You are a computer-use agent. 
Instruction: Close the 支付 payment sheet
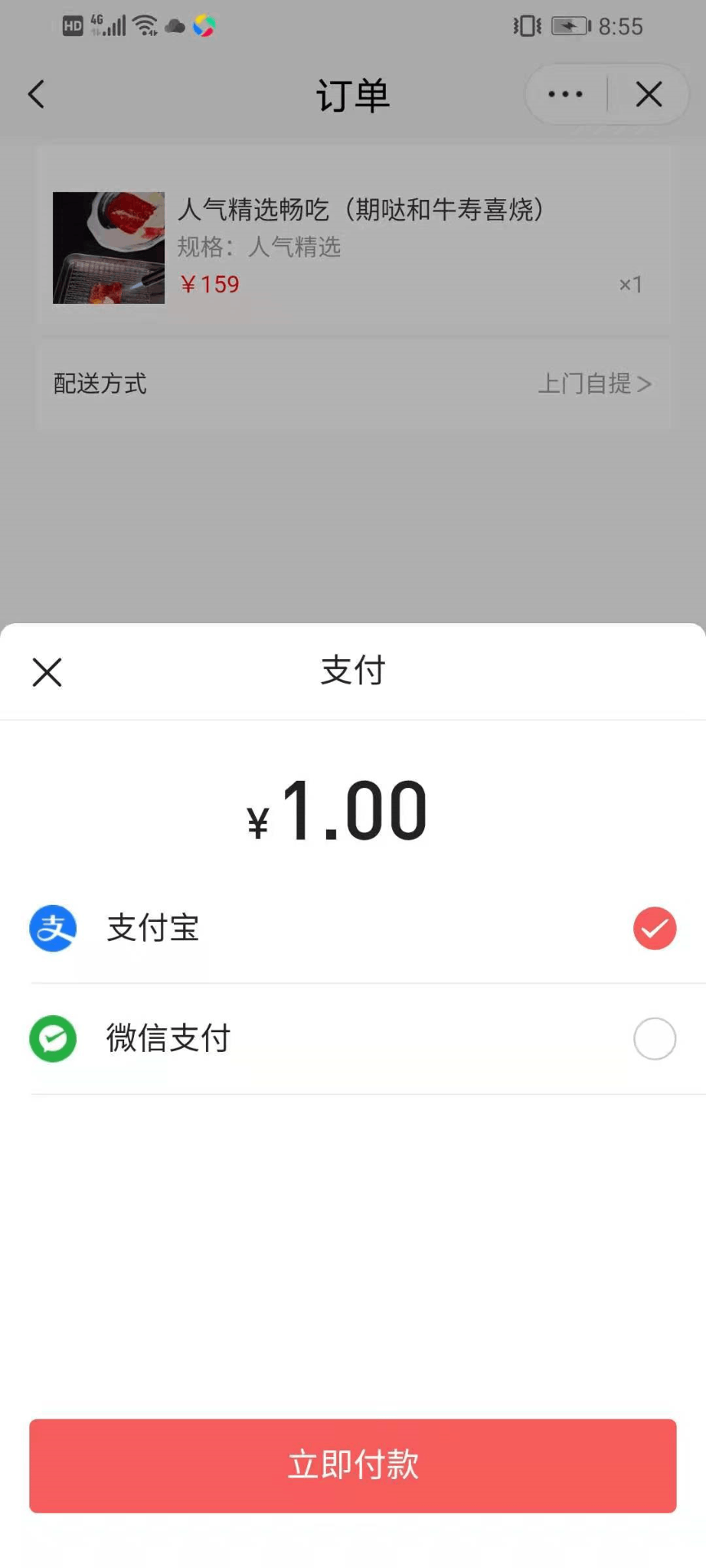(47, 672)
